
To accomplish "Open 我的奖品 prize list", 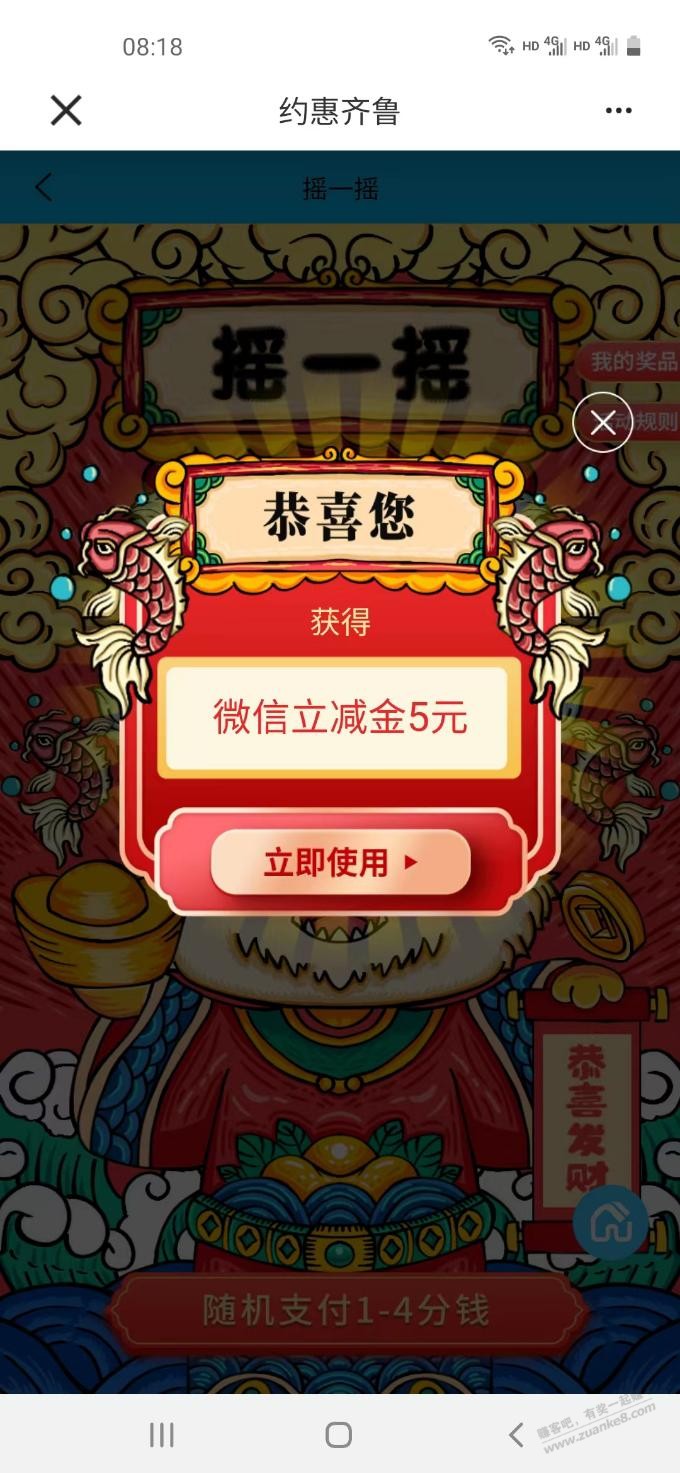I will point(631,361).
